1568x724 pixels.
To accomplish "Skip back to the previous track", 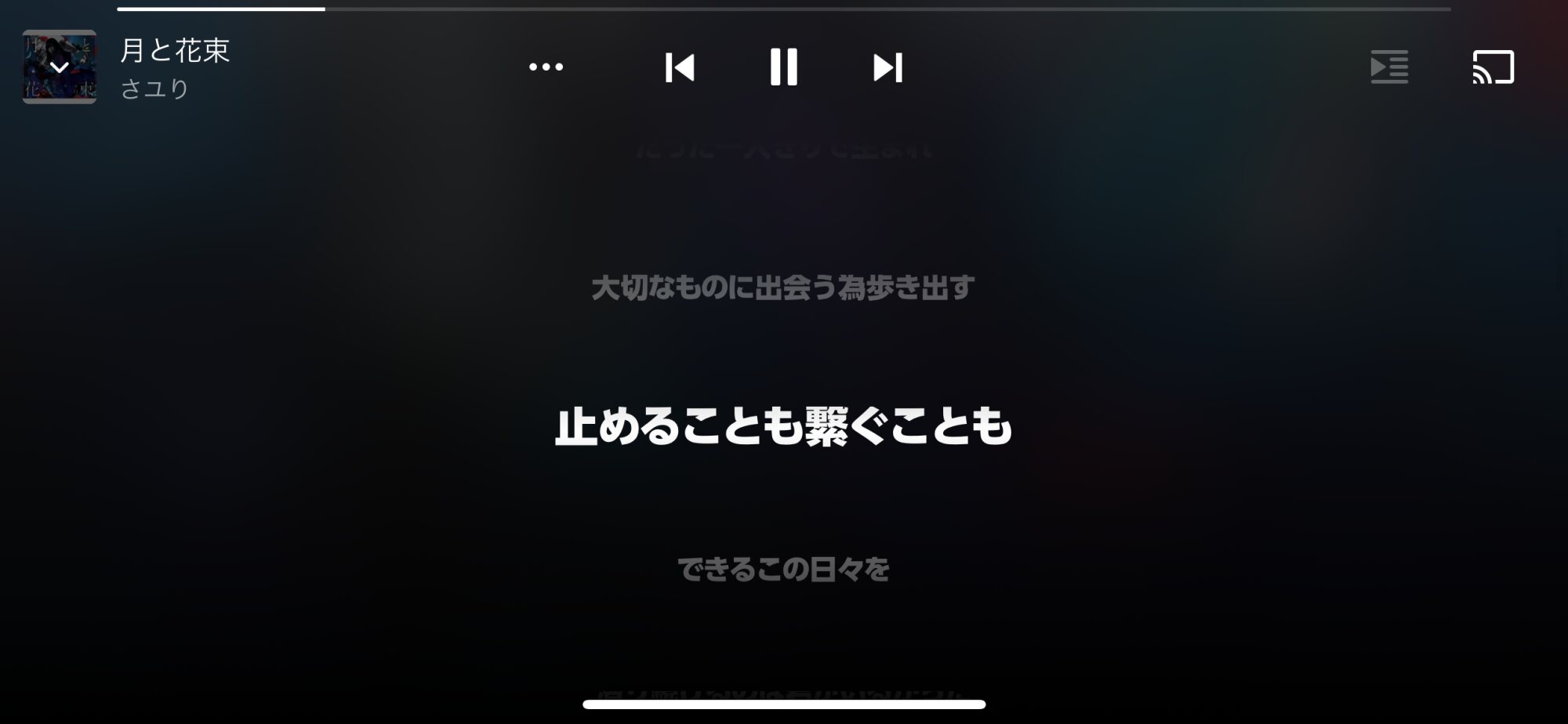I will [680, 67].
